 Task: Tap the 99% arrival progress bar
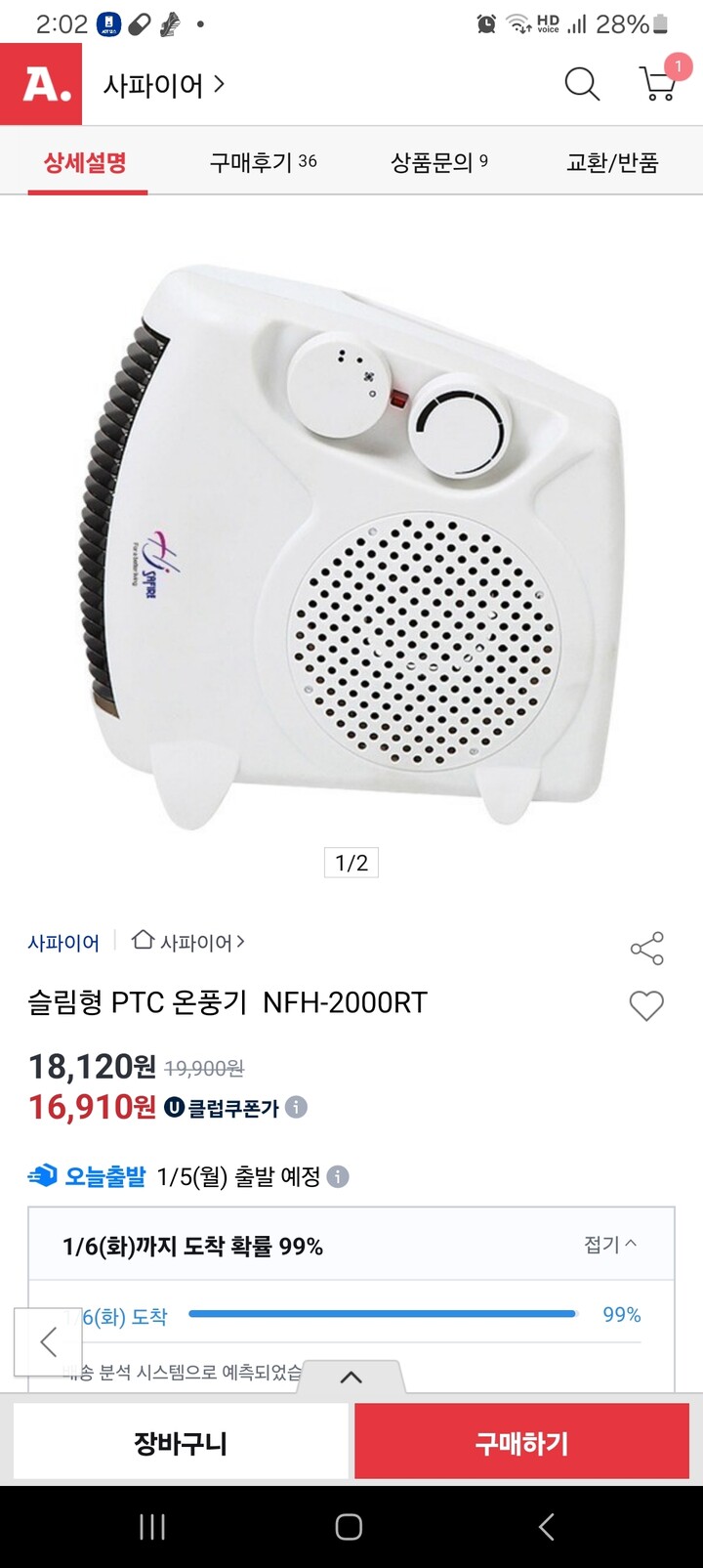pos(384,1314)
